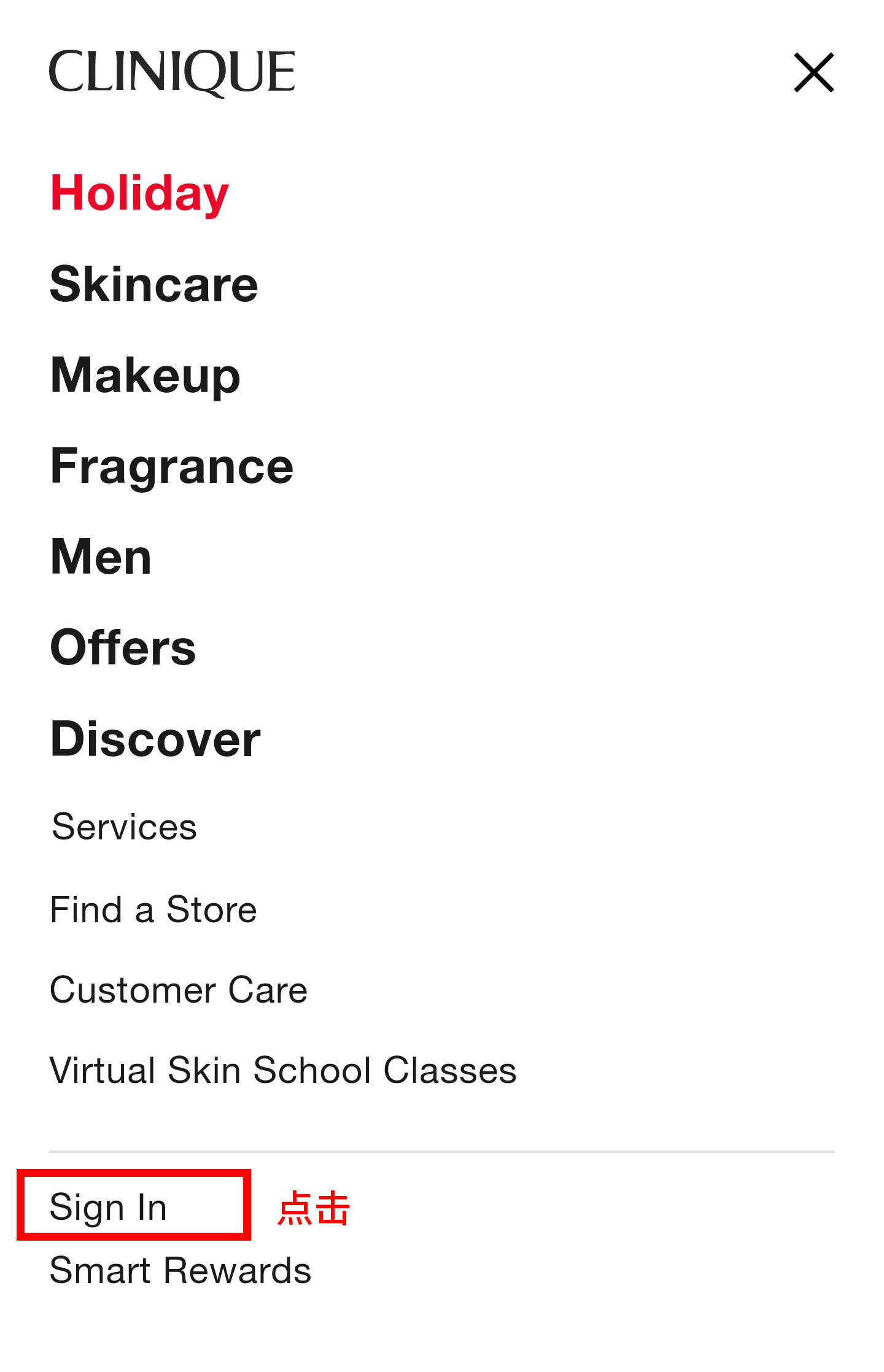Screen dimensions: 884x1372
Task: Go to Customer Care
Action: (x=179, y=990)
